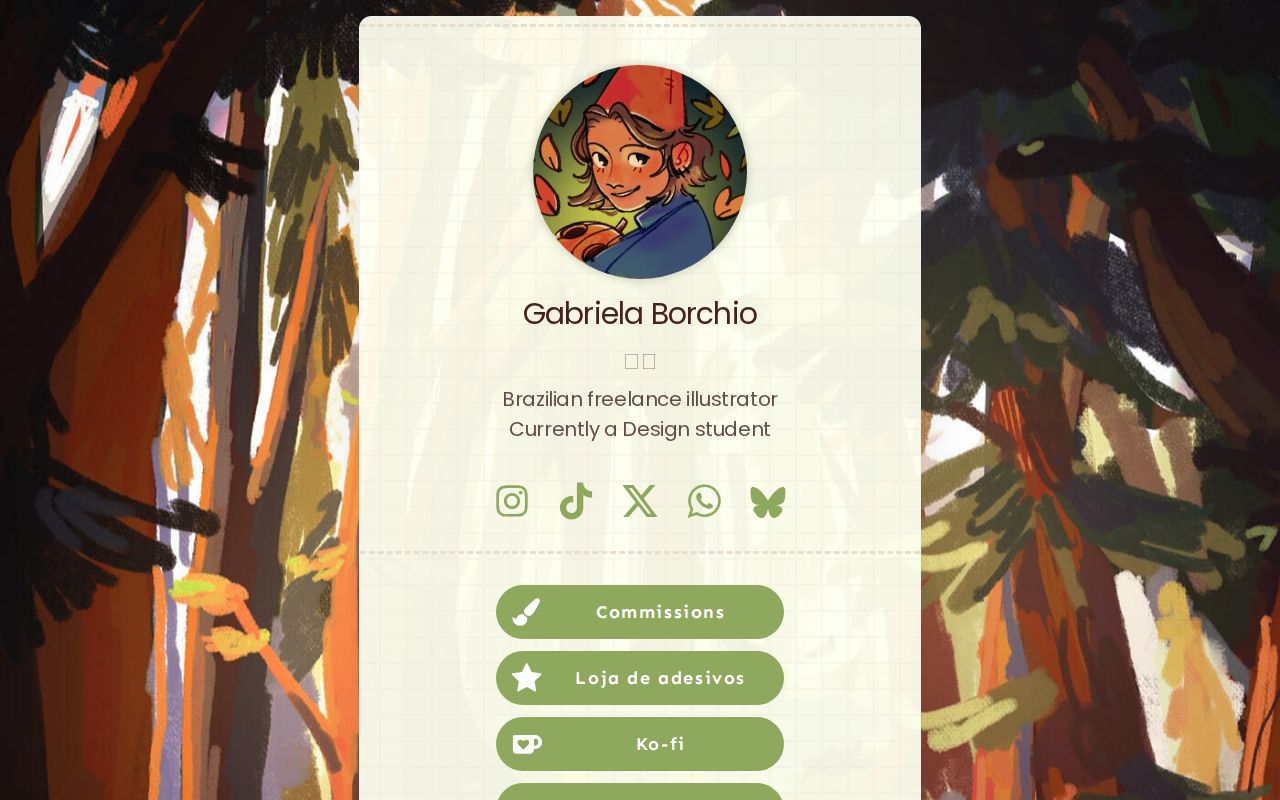Contact via the WhatsApp icon
1280x800 pixels.
(704, 501)
